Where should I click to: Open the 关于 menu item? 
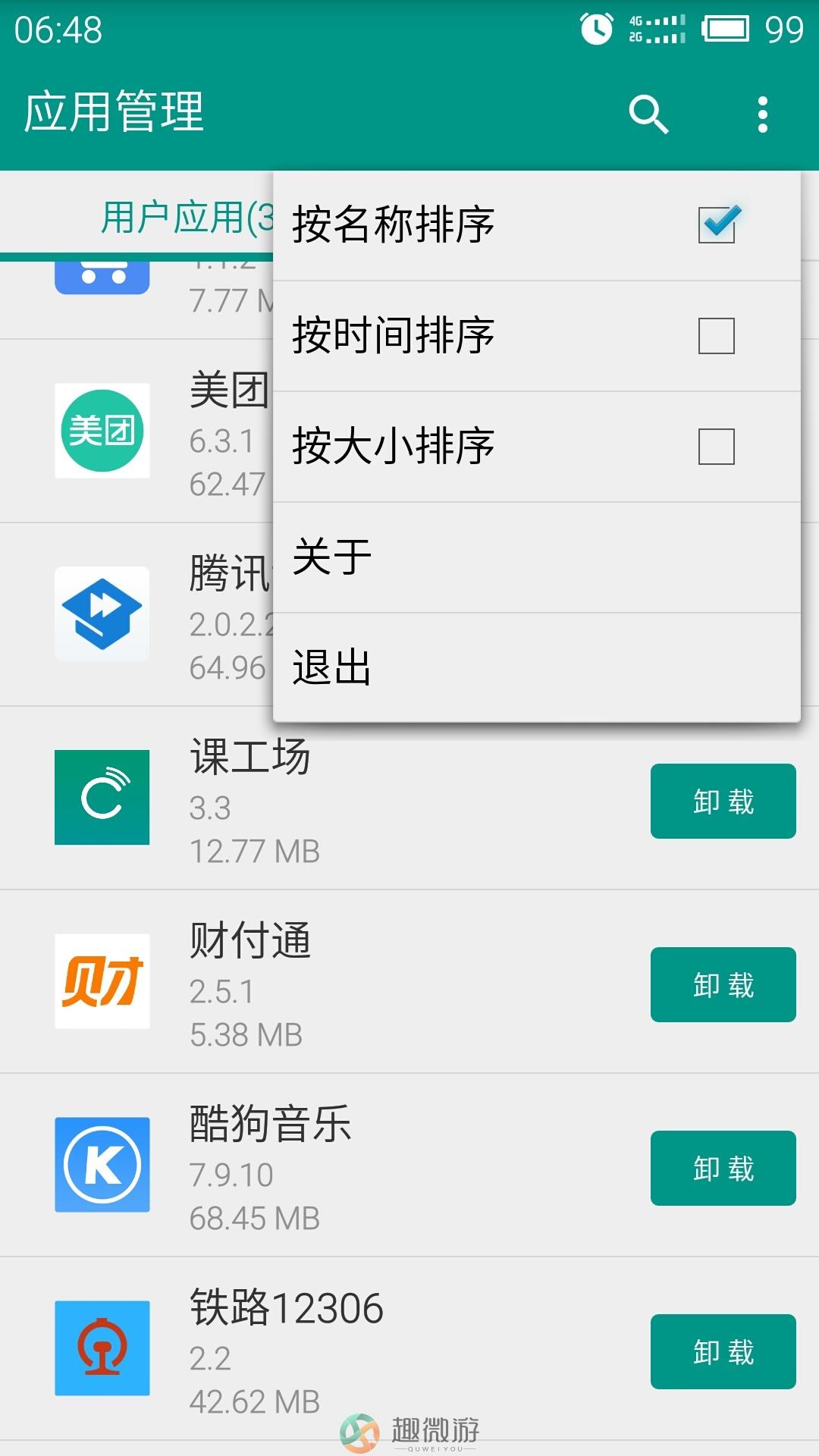point(537,557)
